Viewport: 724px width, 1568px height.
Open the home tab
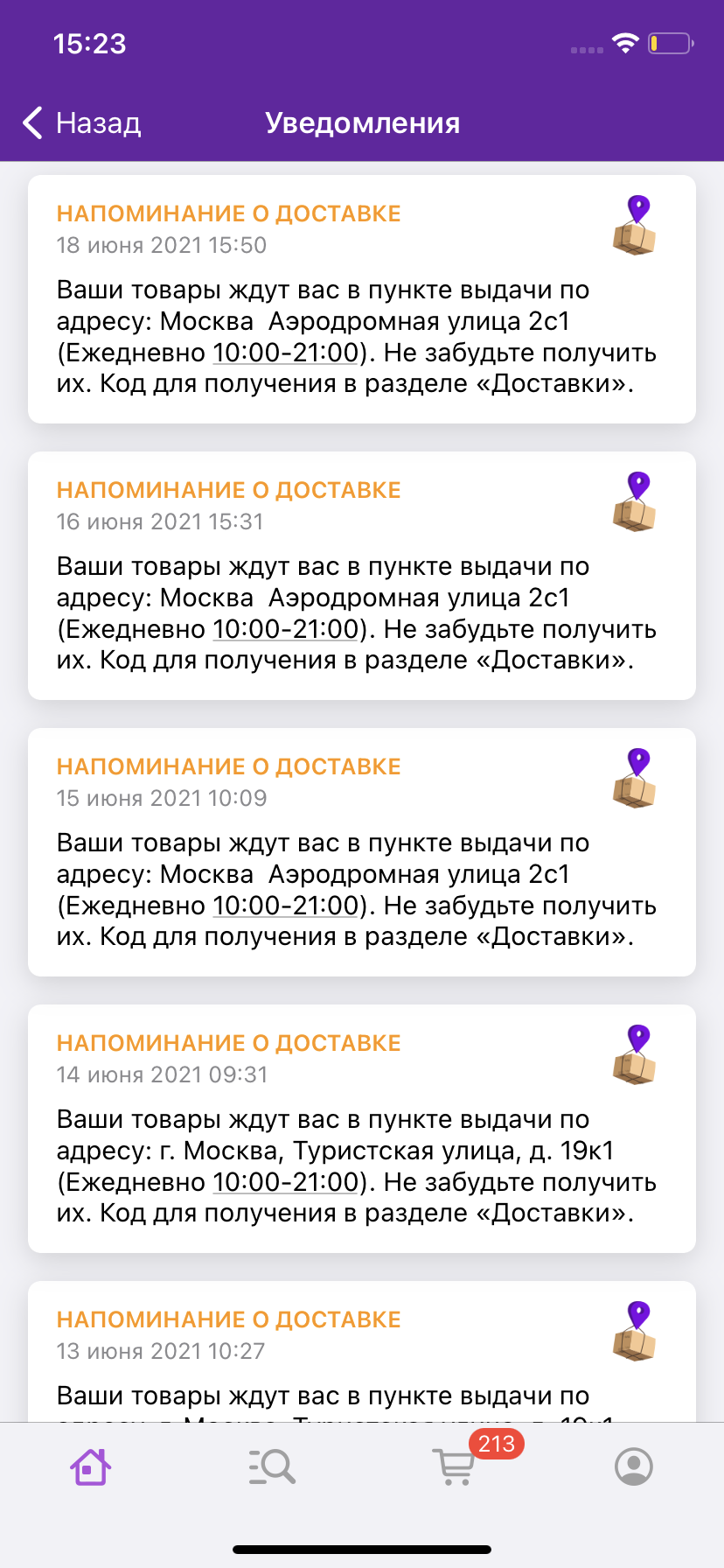[90, 1466]
